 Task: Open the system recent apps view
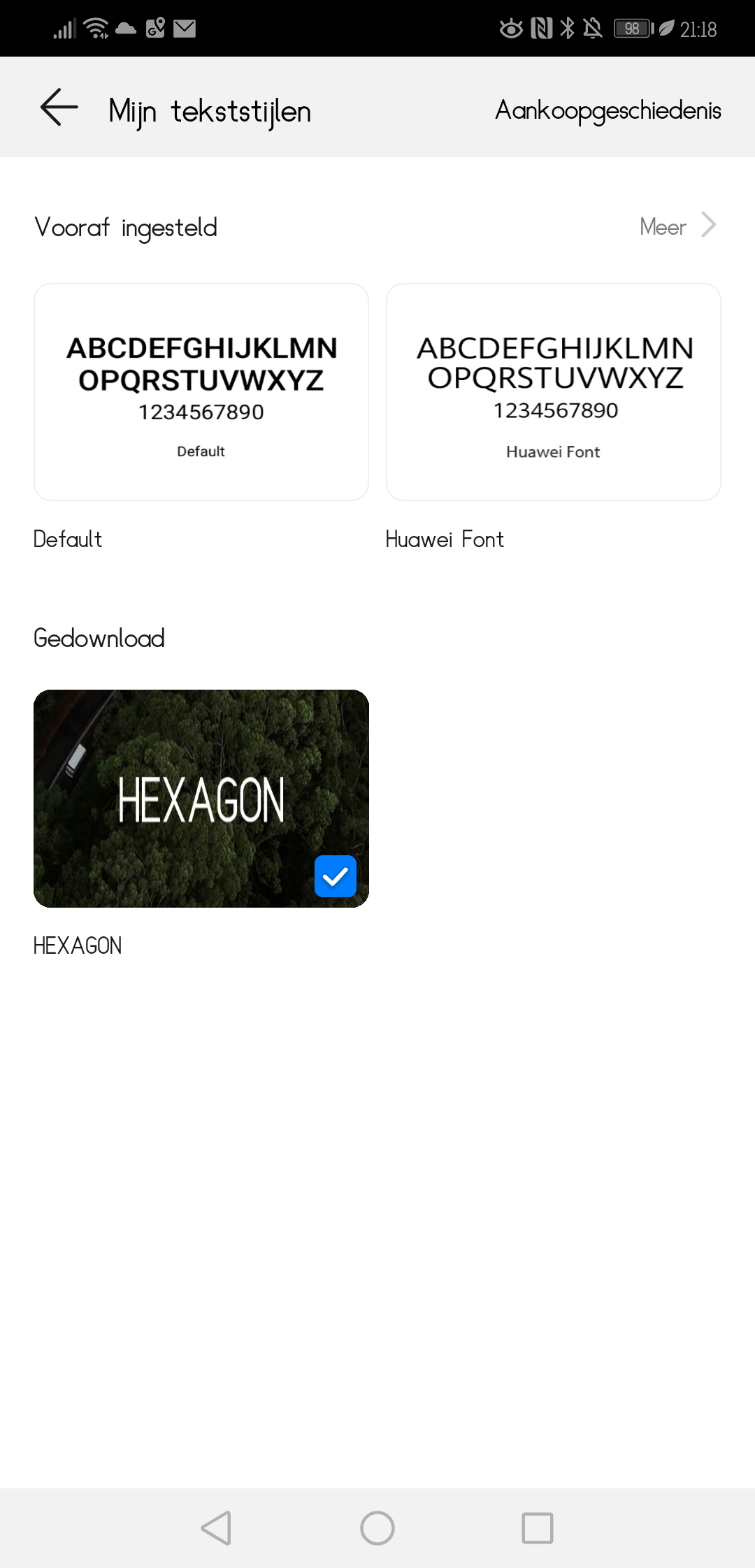pos(537,1528)
